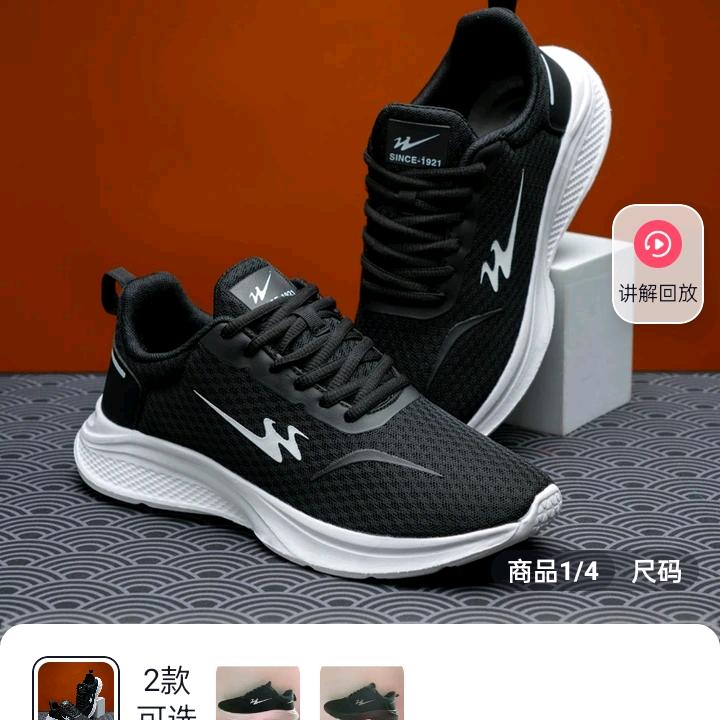
Task: Jump to the 尺码 size images
Action: pyautogui.click(x=656, y=572)
